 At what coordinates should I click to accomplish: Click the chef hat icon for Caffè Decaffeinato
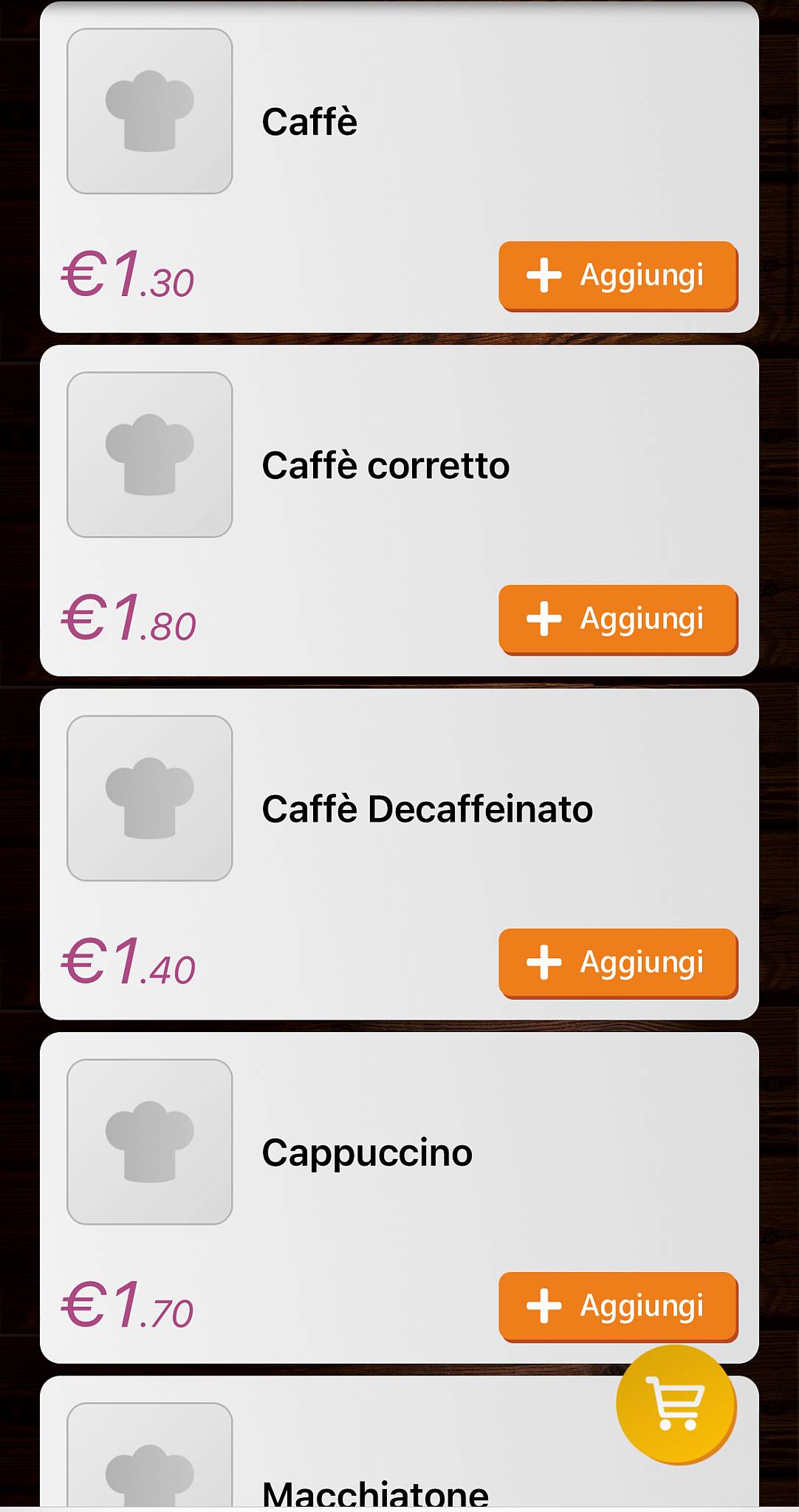(150, 799)
